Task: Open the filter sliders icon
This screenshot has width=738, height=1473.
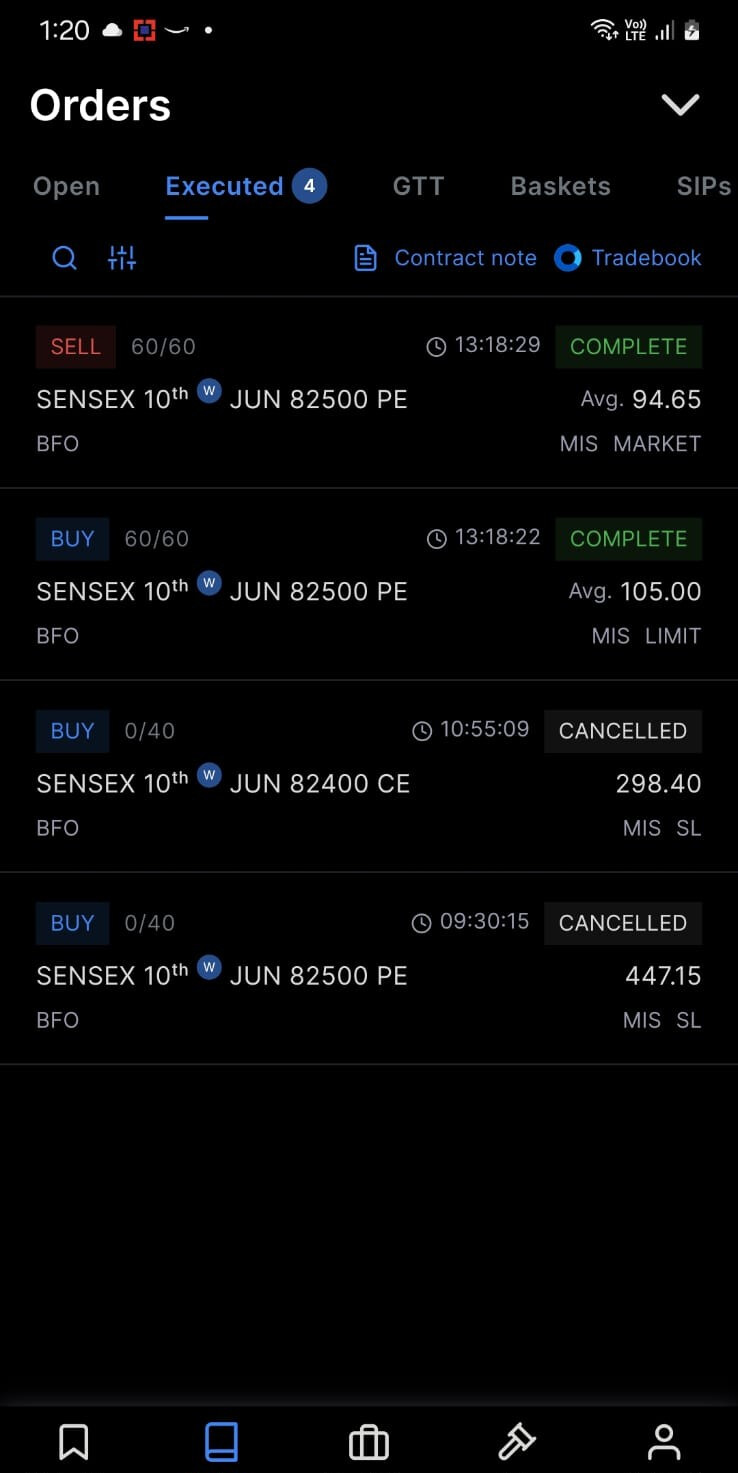Action: 122,258
